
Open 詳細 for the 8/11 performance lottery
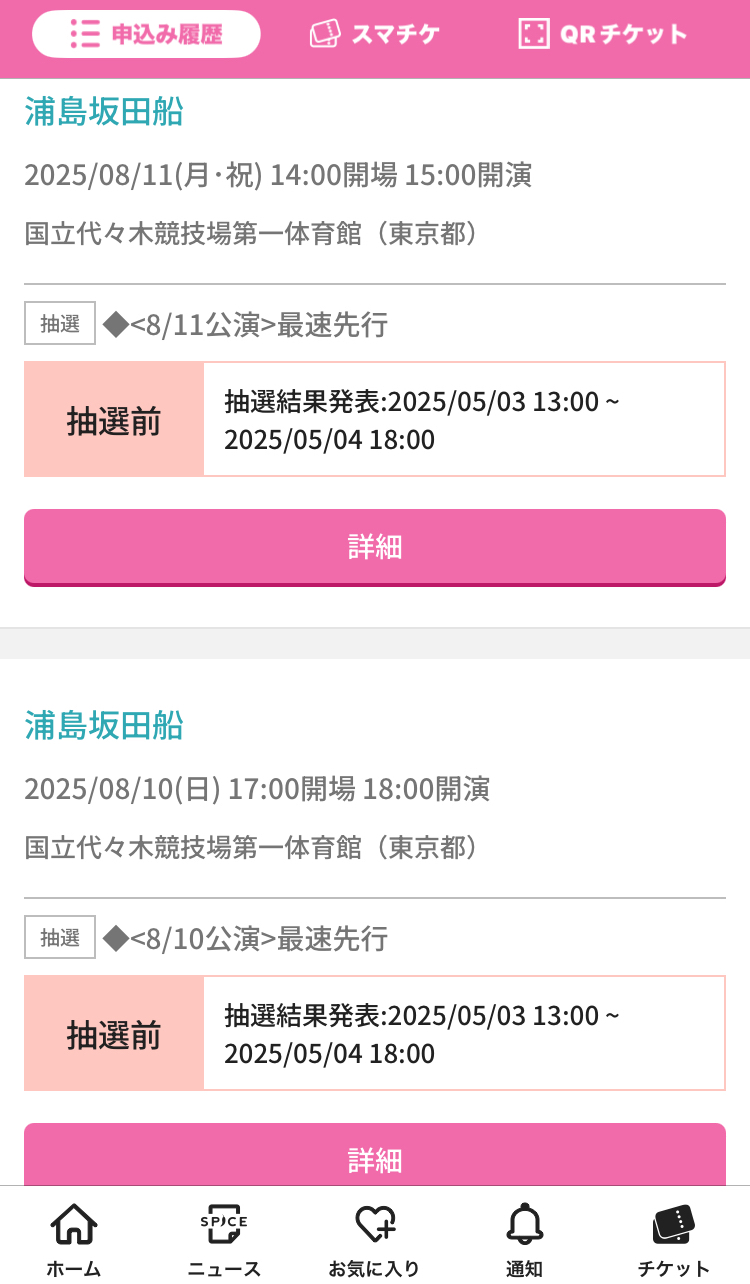click(375, 546)
